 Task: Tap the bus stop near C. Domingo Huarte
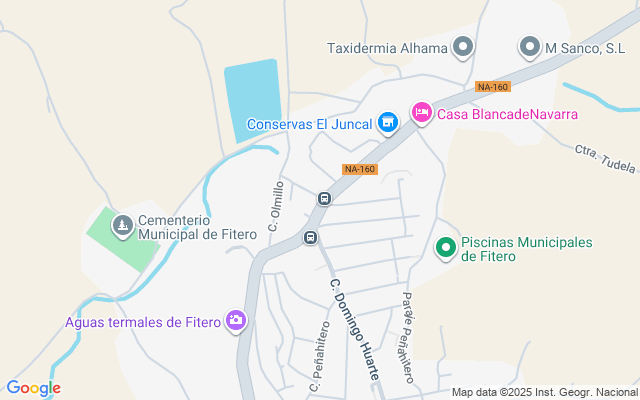click(311, 238)
